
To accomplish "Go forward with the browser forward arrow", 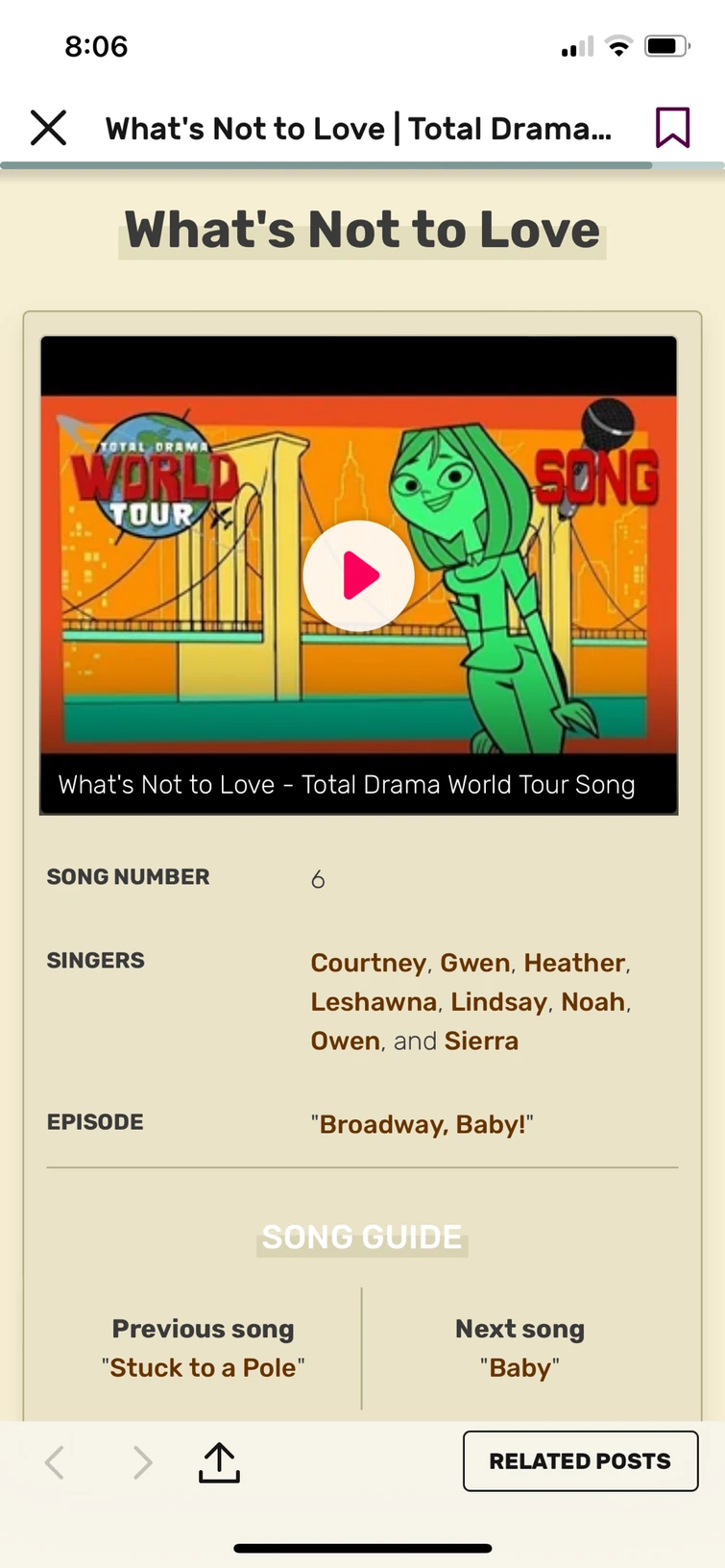I will coord(142,1462).
